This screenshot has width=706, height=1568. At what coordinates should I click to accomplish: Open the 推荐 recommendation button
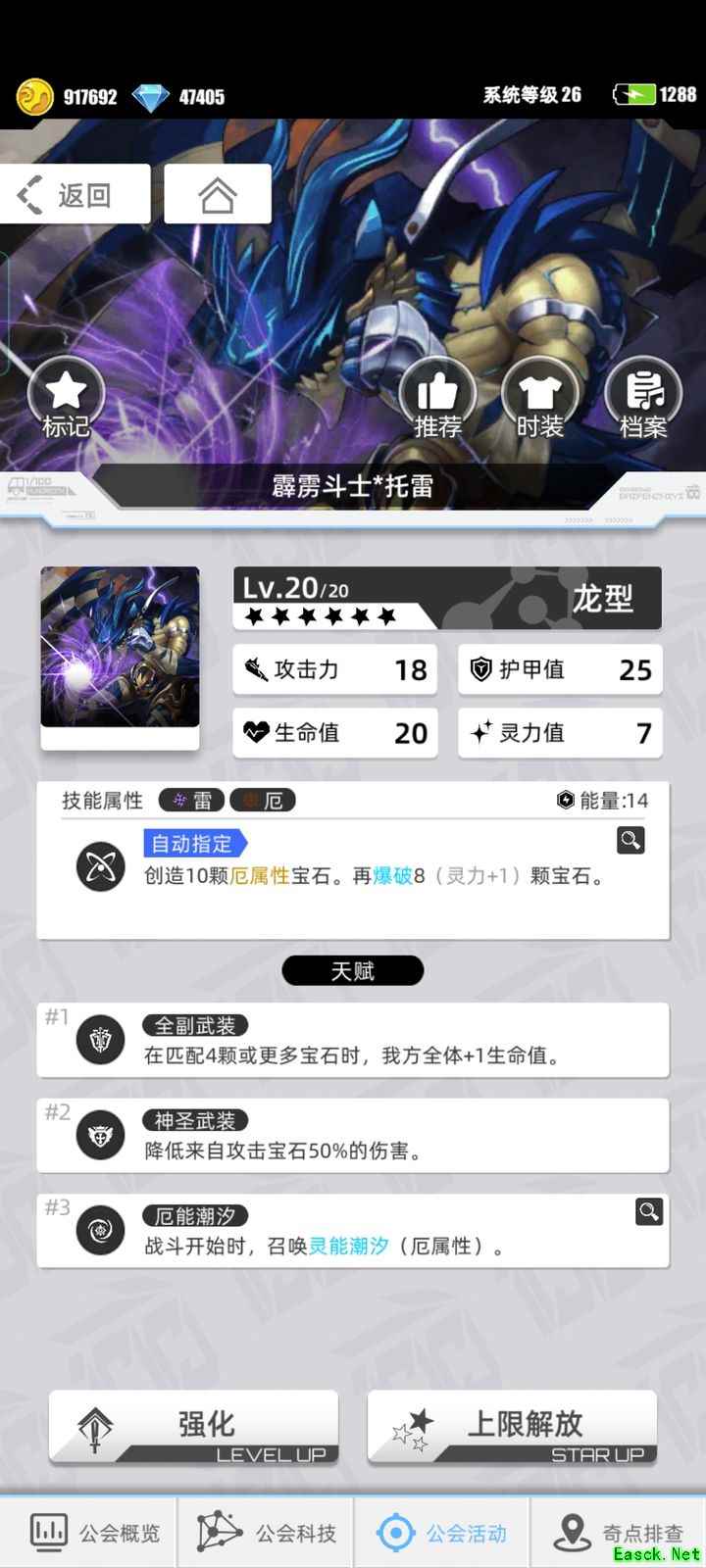coord(437,397)
